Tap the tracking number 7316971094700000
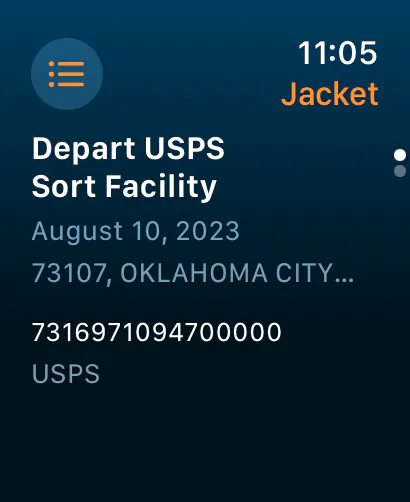The width and height of the screenshot is (410, 502). click(157, 332)
